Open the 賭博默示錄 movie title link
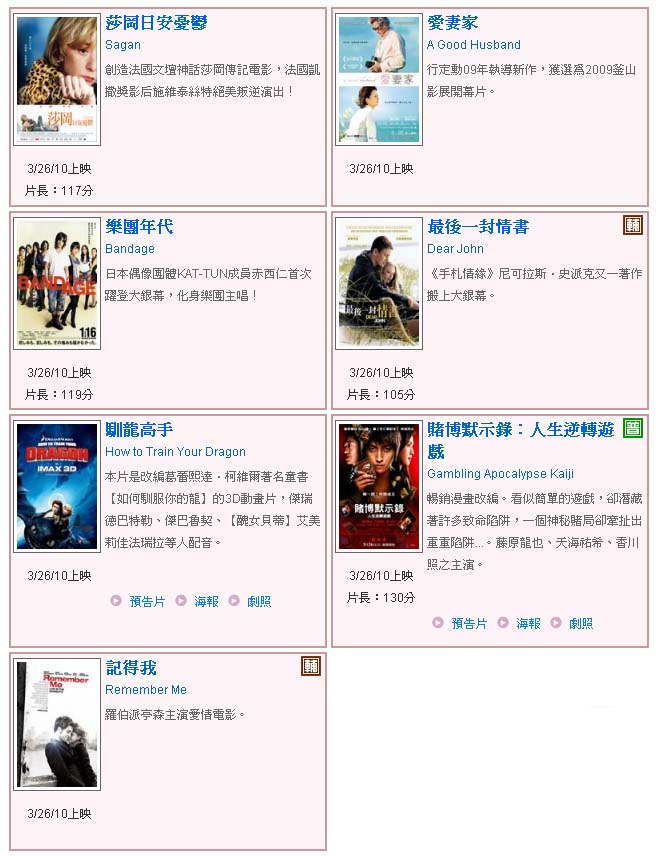660x856 pixels. tap(520, 430)
